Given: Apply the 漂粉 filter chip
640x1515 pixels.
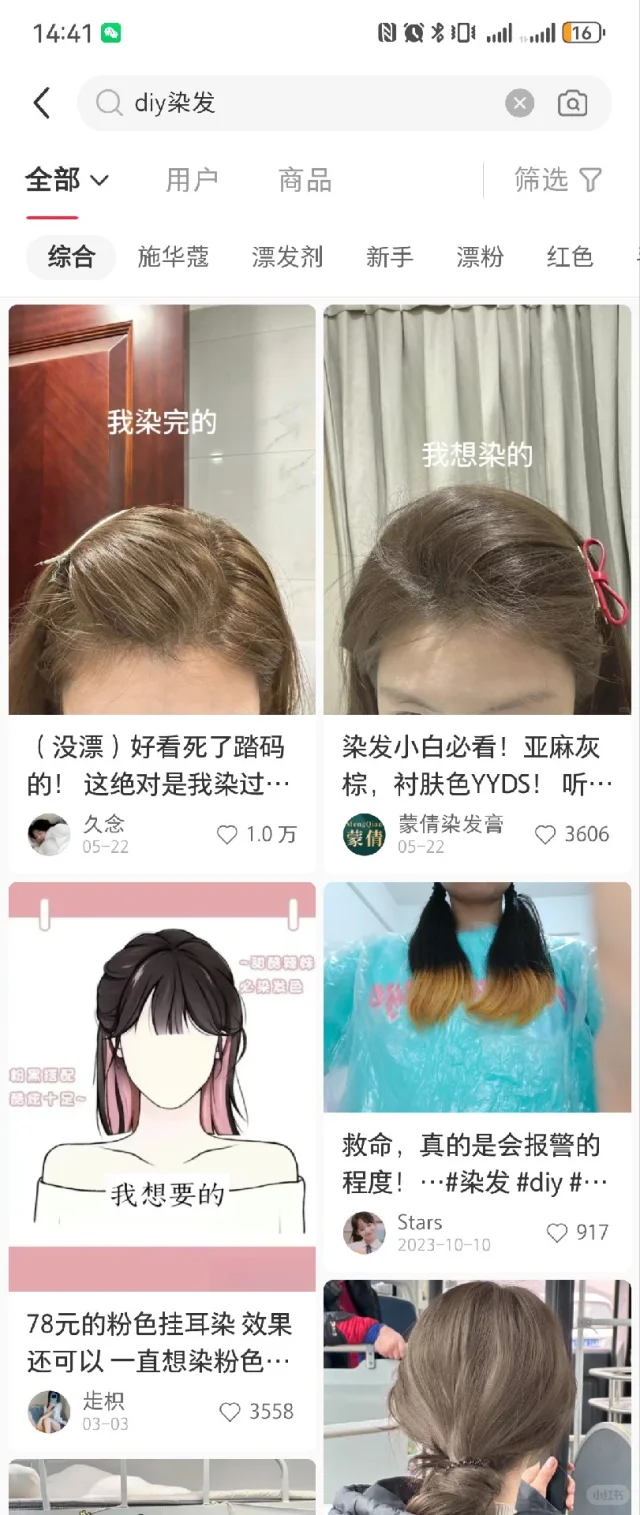Looking at the screenshot, I should [x=480, y=257].
